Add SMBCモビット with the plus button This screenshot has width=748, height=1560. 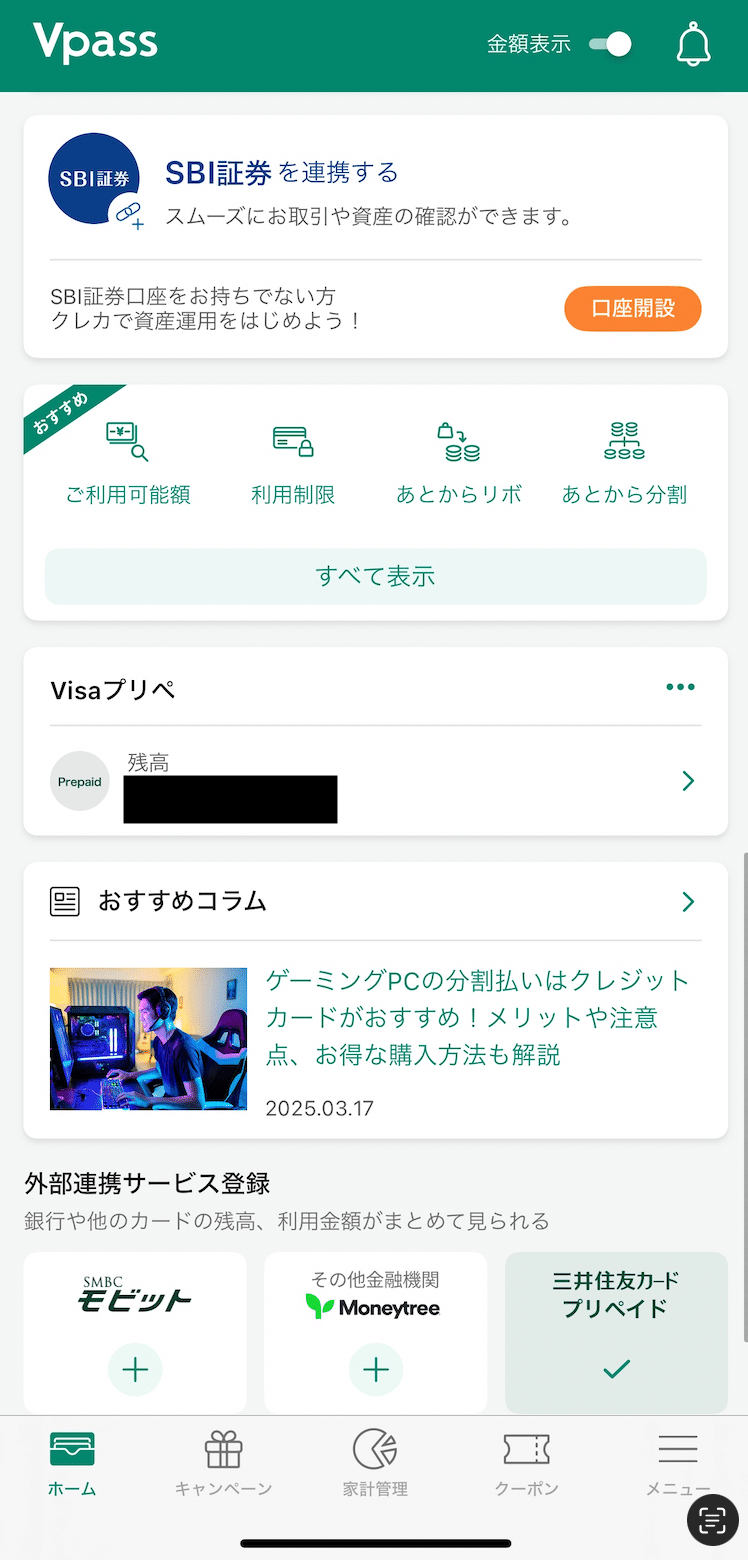(x=135, y=1369)
